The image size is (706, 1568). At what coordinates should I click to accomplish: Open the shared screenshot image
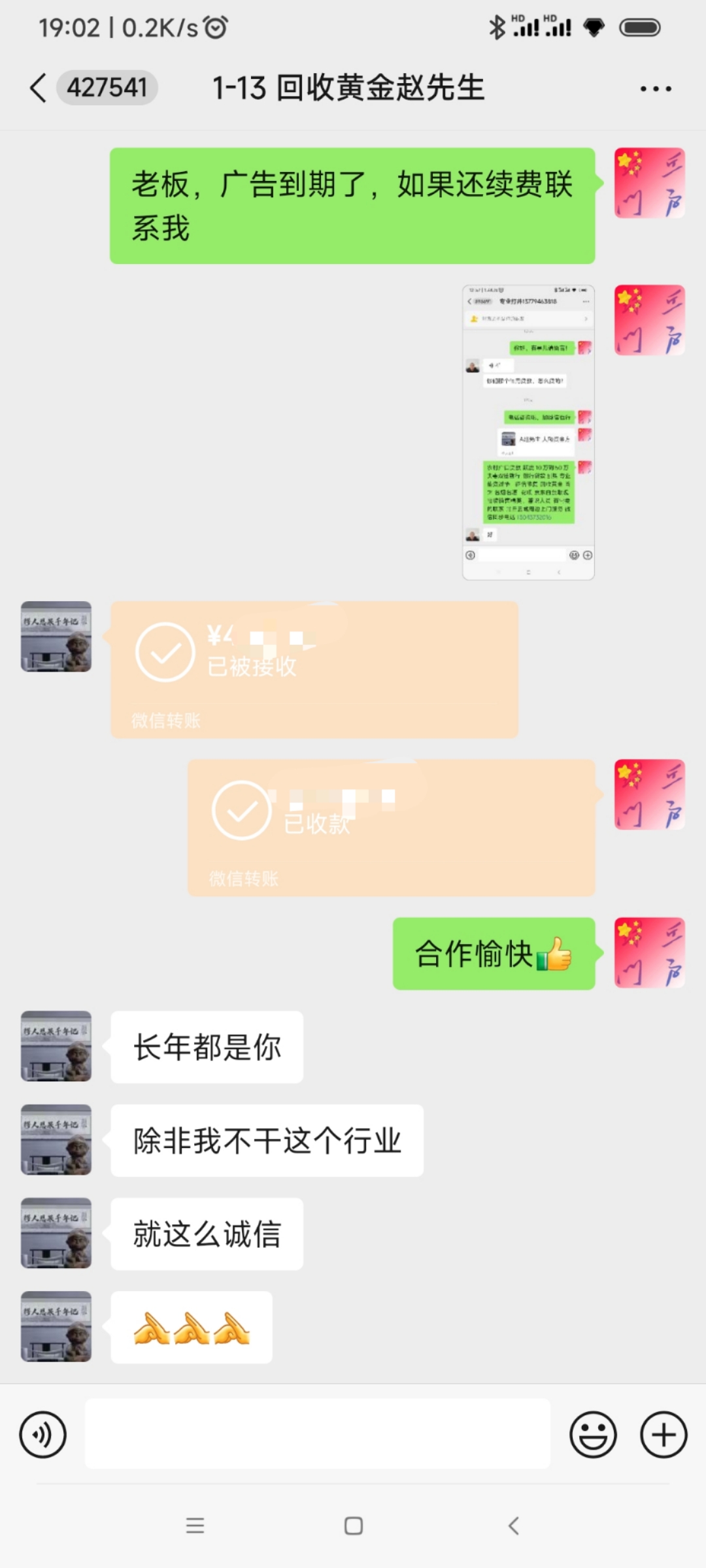coord(528,432)
